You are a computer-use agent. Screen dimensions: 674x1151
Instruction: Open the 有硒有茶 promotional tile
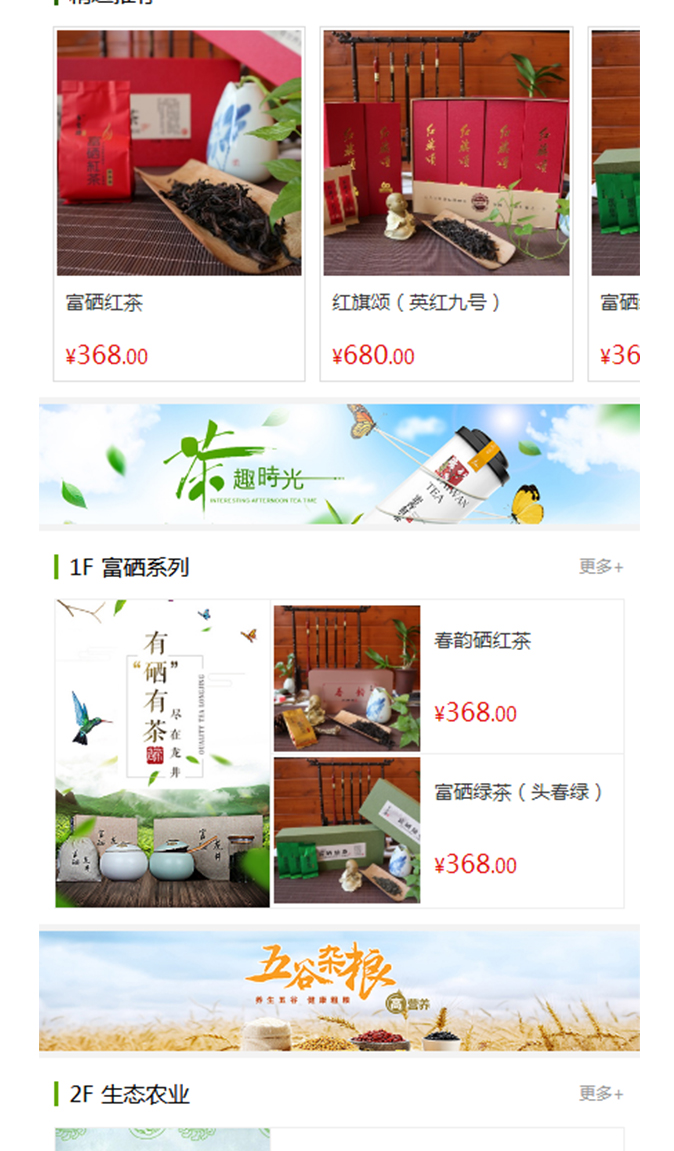[162, 753]
